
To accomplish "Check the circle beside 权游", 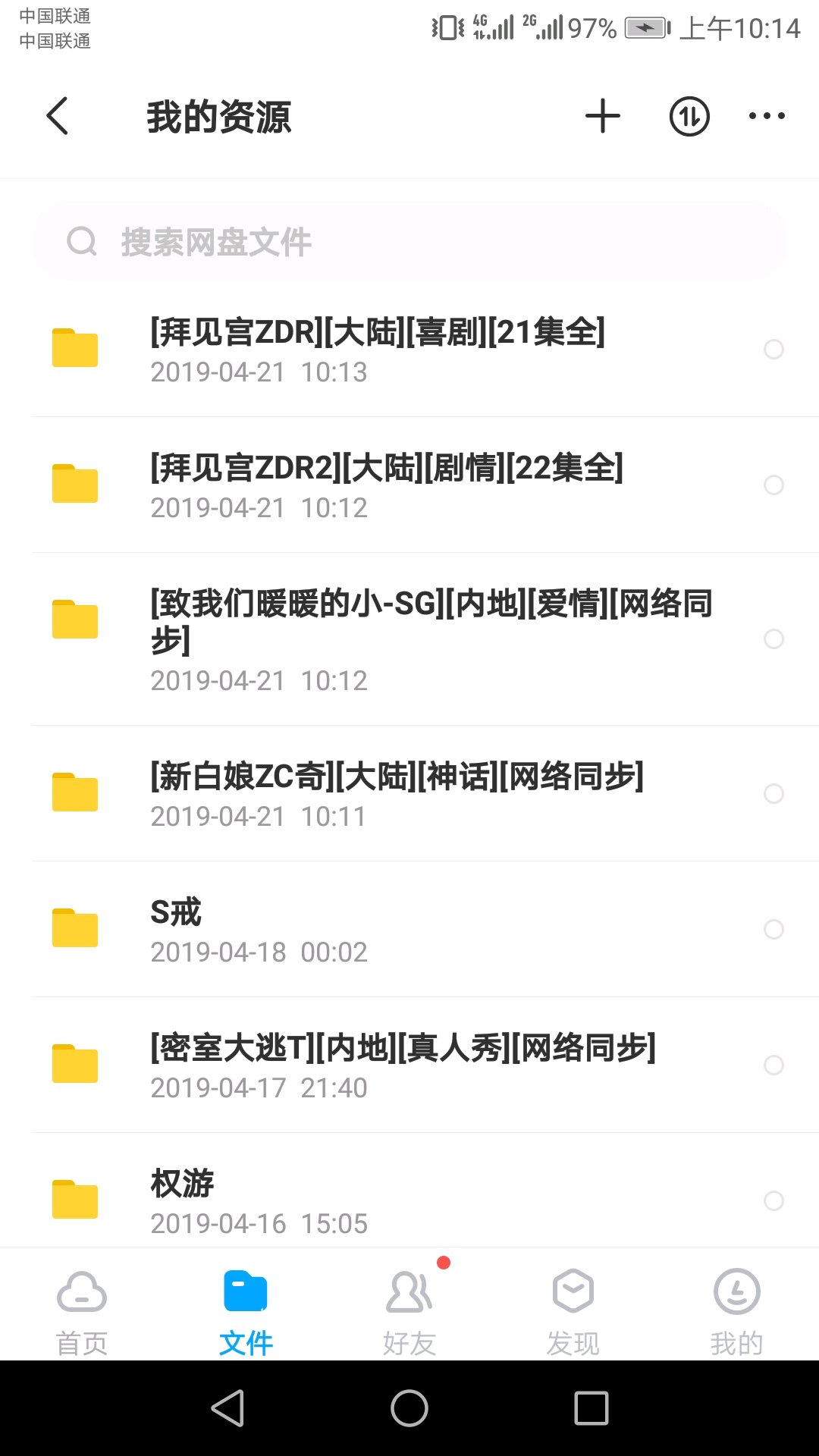I will (773, 1200).
